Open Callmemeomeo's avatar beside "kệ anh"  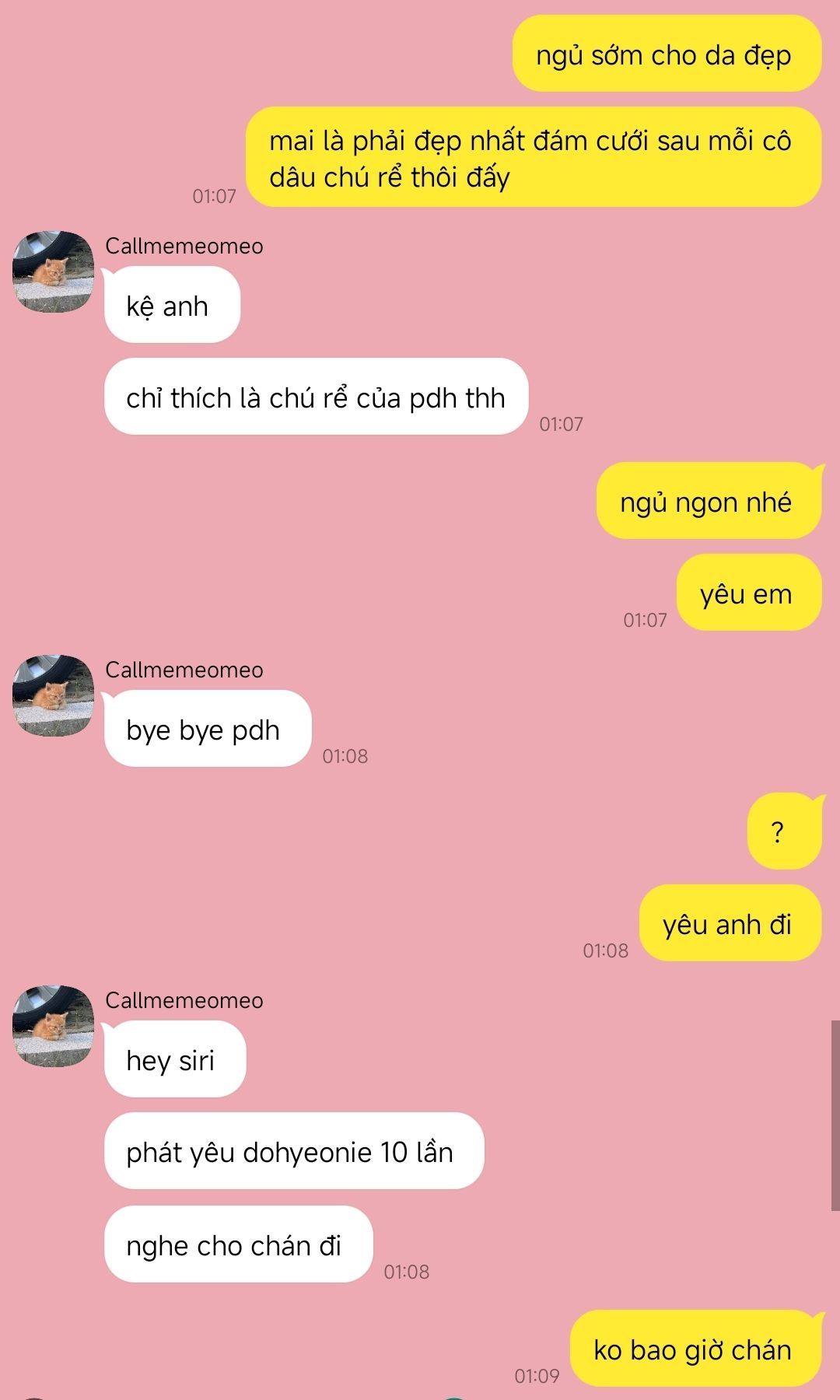[53, 271]
